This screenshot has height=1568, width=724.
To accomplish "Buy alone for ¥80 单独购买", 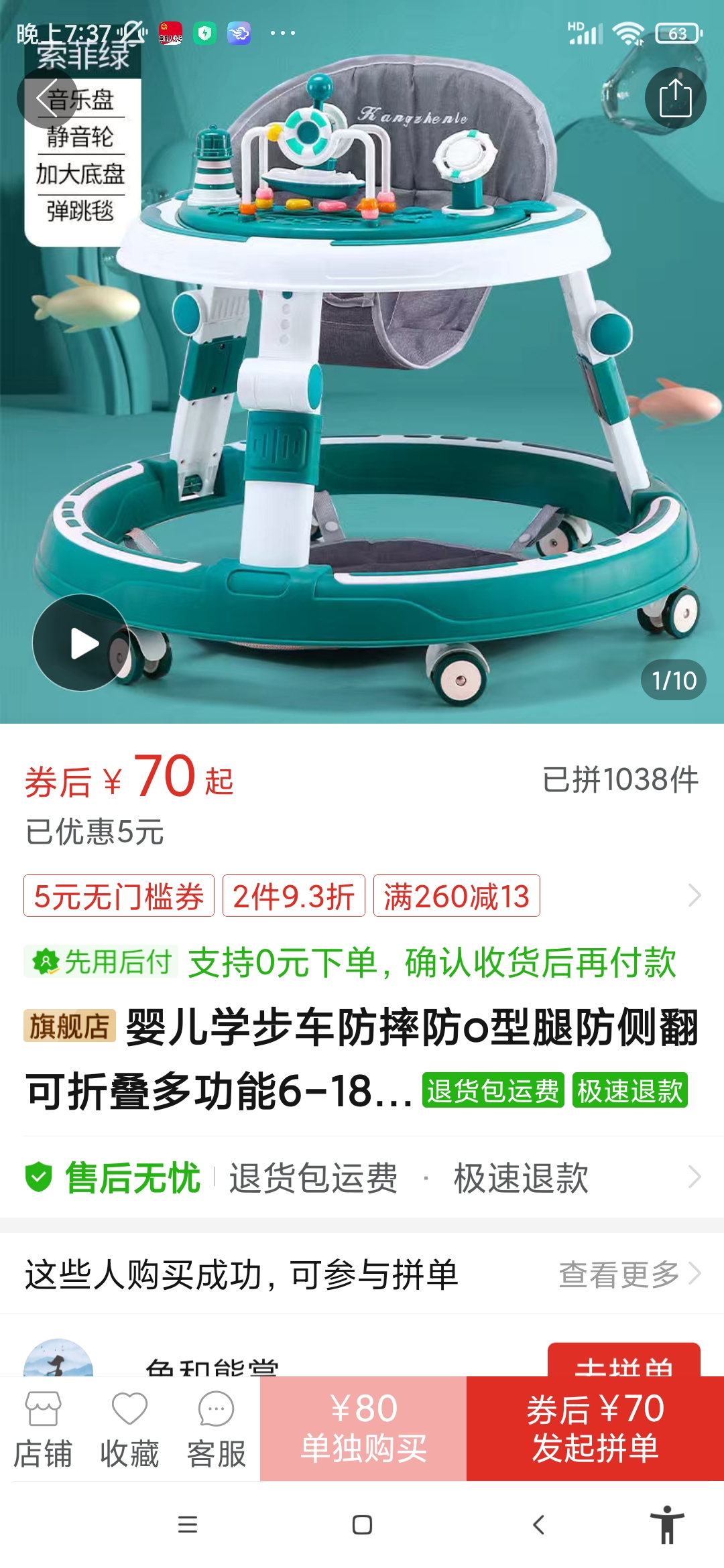I will coord(363,1428).
